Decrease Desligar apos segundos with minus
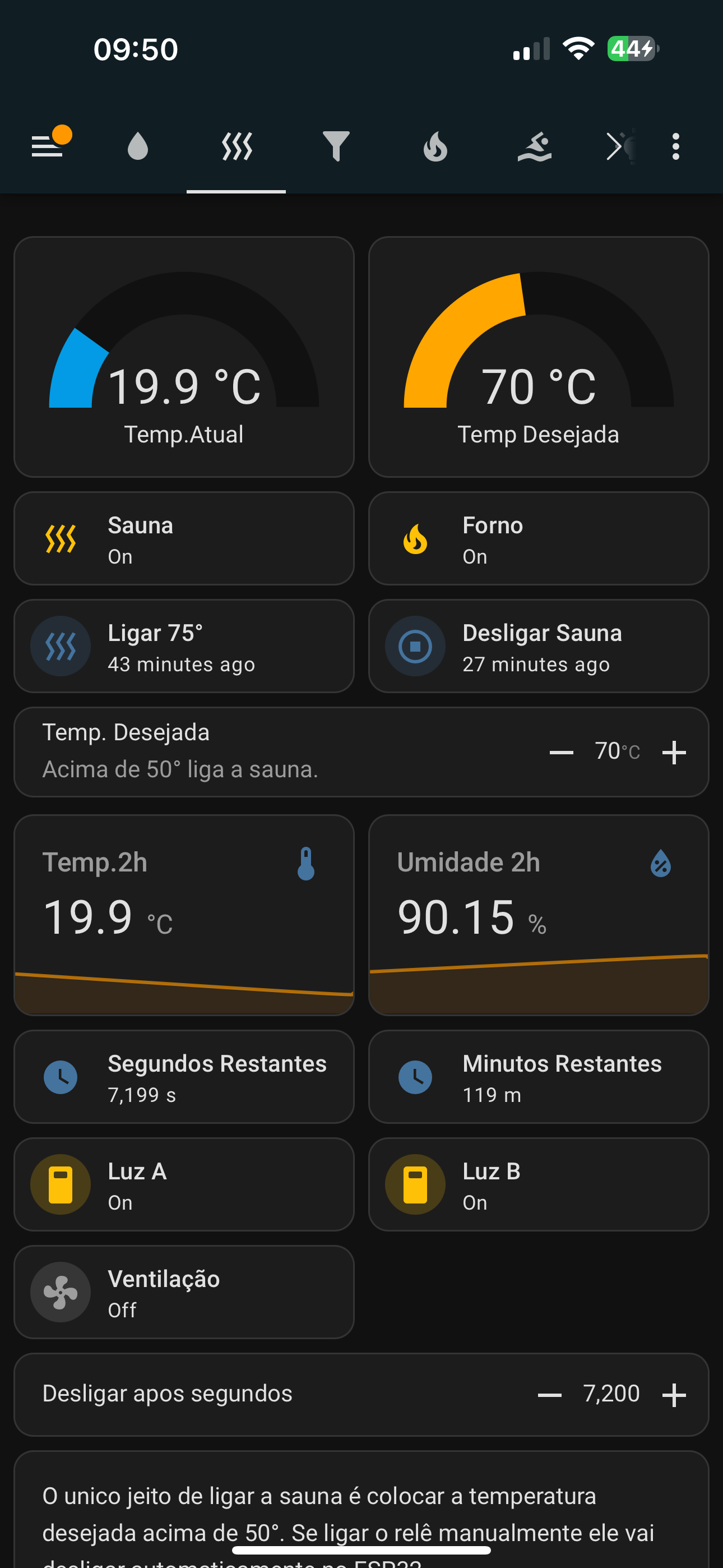 [x=550, y=1395]
